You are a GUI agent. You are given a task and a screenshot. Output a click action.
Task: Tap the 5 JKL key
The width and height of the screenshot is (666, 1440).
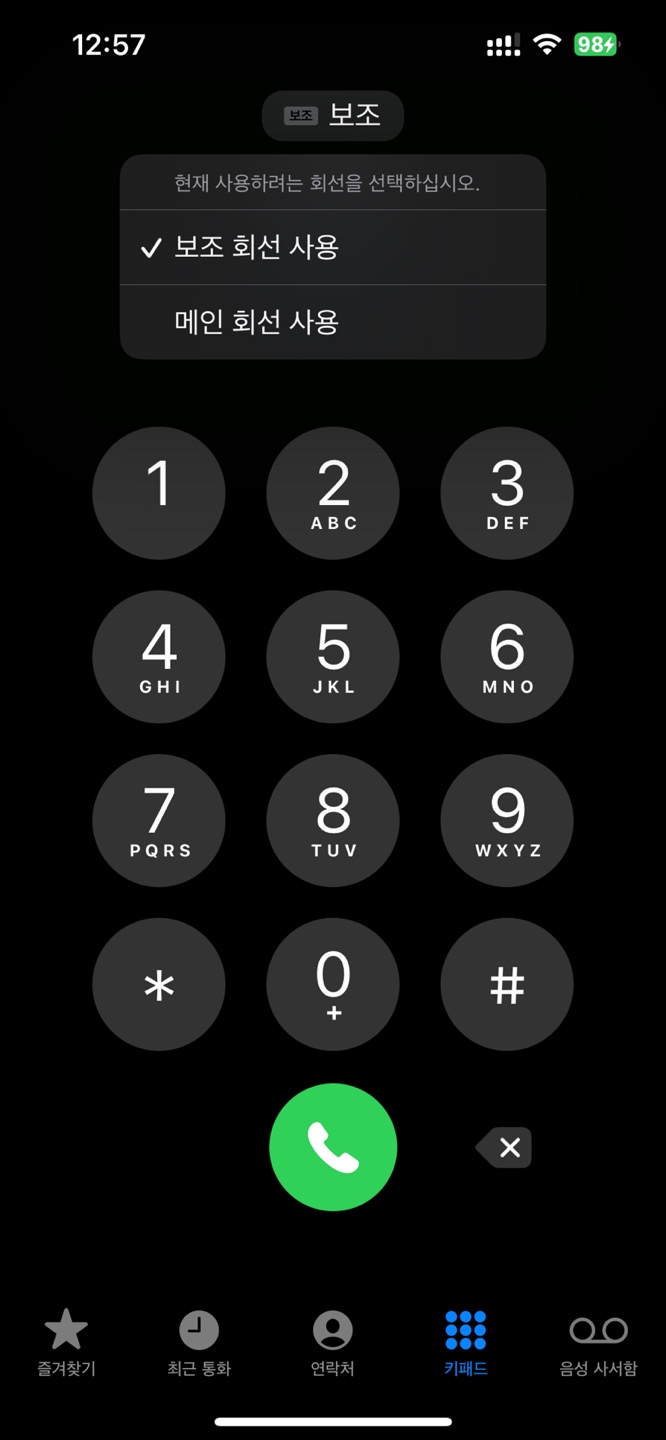pos(333,657)
